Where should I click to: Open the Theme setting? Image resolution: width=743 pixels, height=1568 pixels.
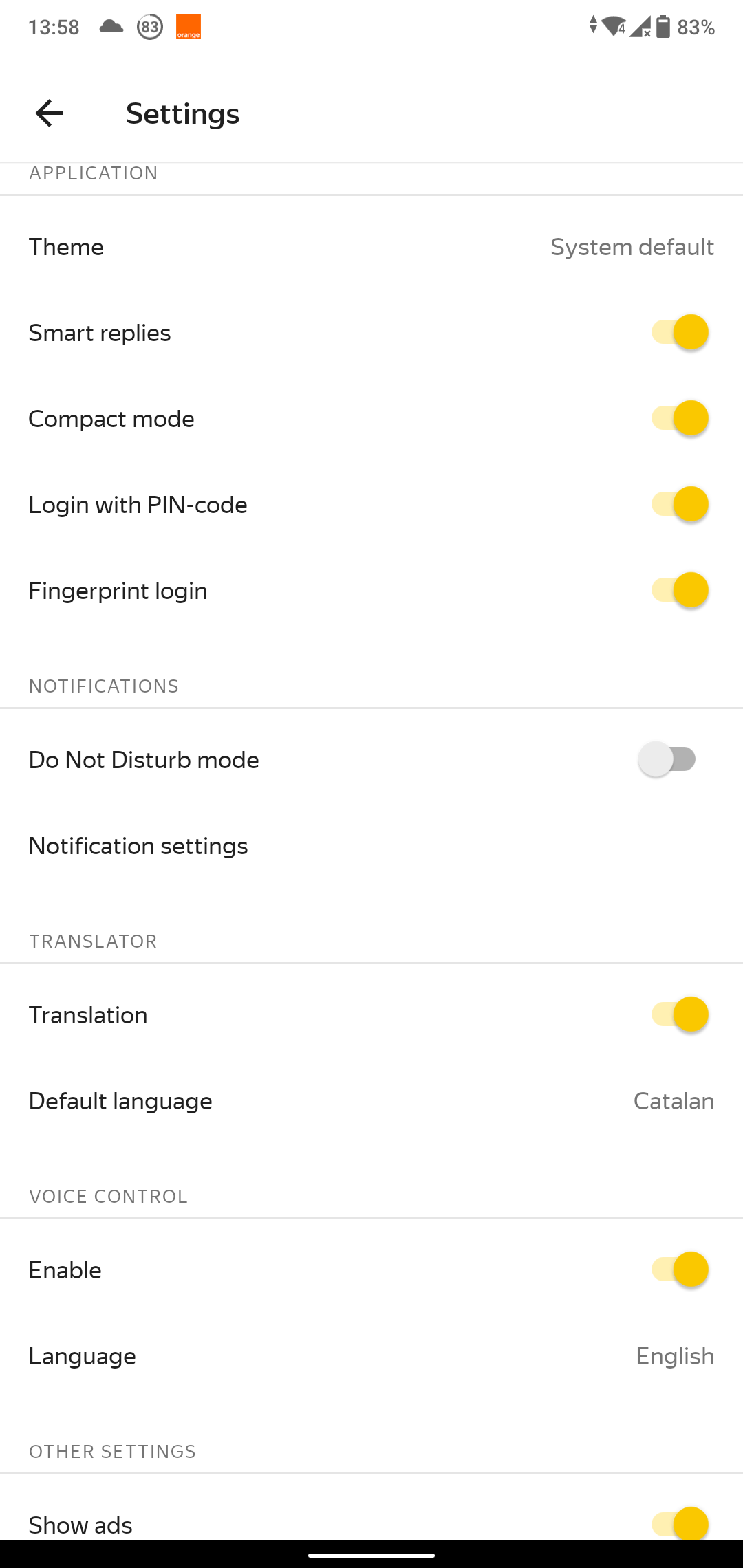(371, 247)
